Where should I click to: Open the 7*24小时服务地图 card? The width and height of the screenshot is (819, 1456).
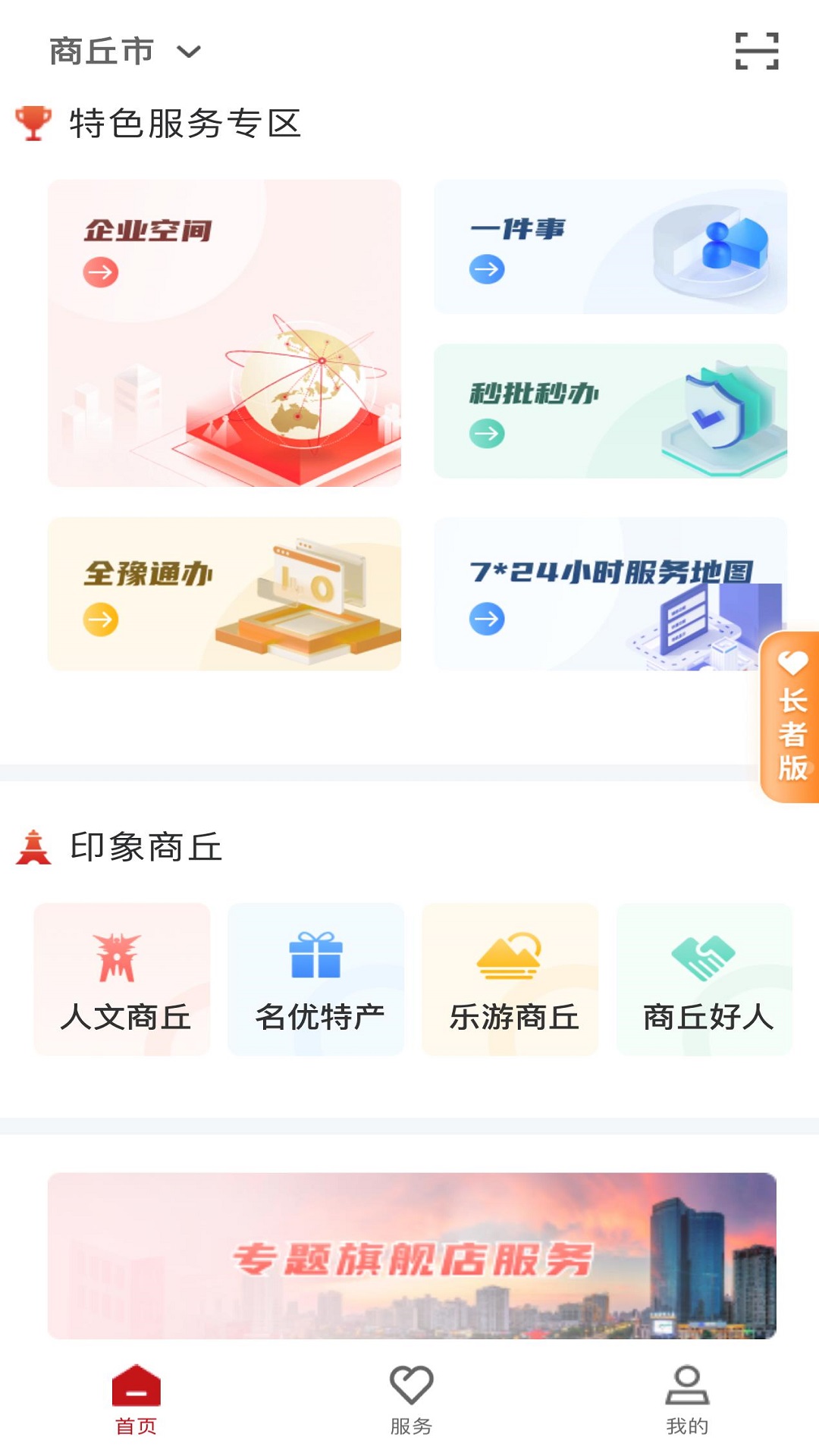pyautogui.click(x=599, y=594)
